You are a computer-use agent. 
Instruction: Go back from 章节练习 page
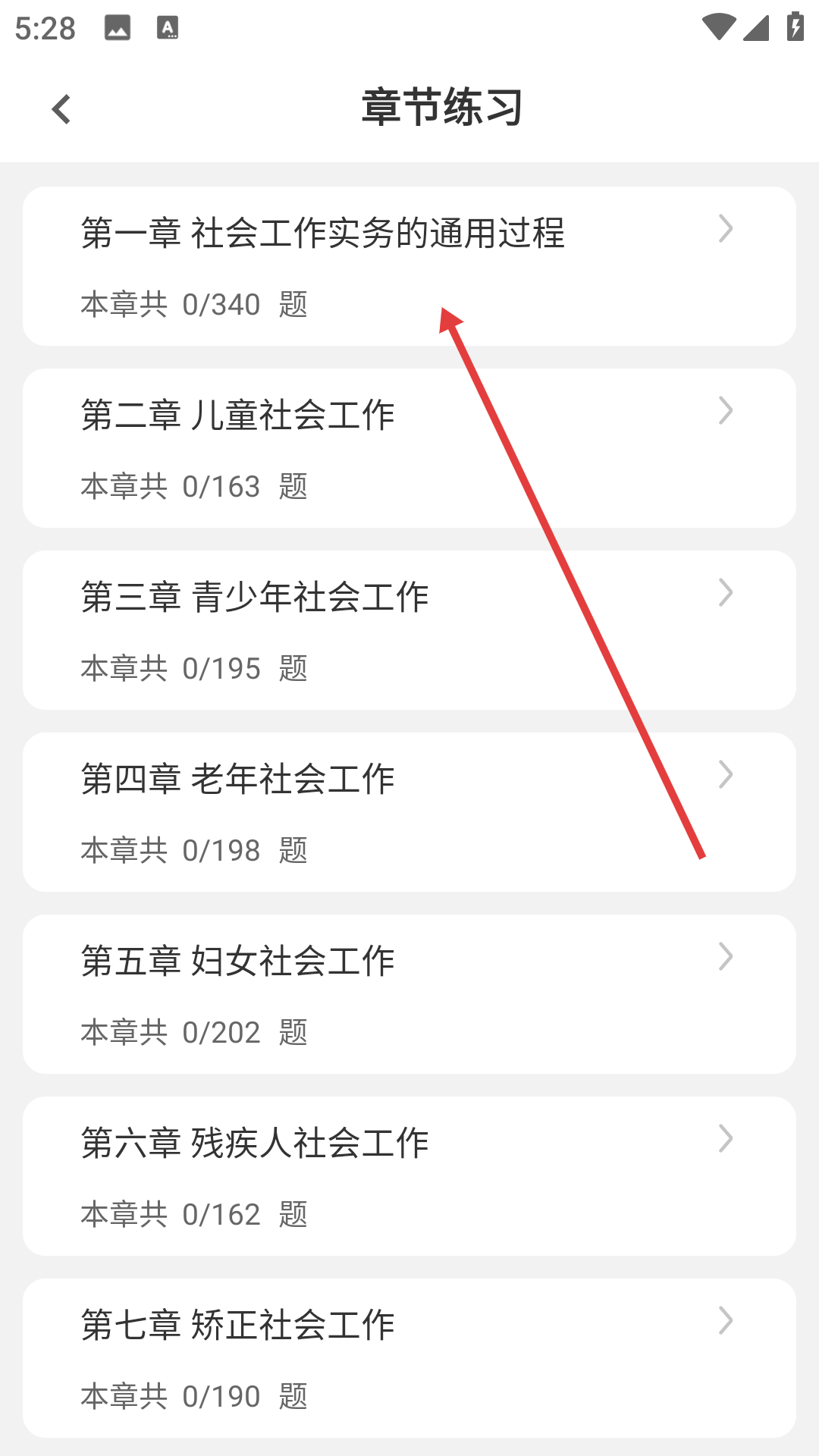coord(61,109)
